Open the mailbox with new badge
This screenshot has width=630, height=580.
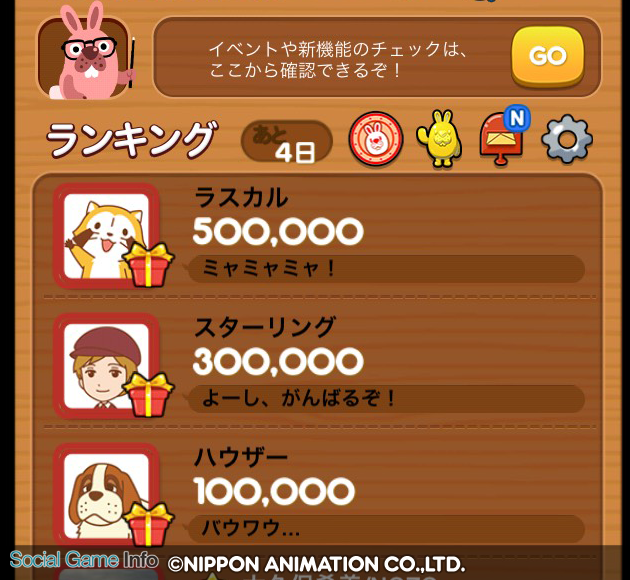[x=502, y=138]
